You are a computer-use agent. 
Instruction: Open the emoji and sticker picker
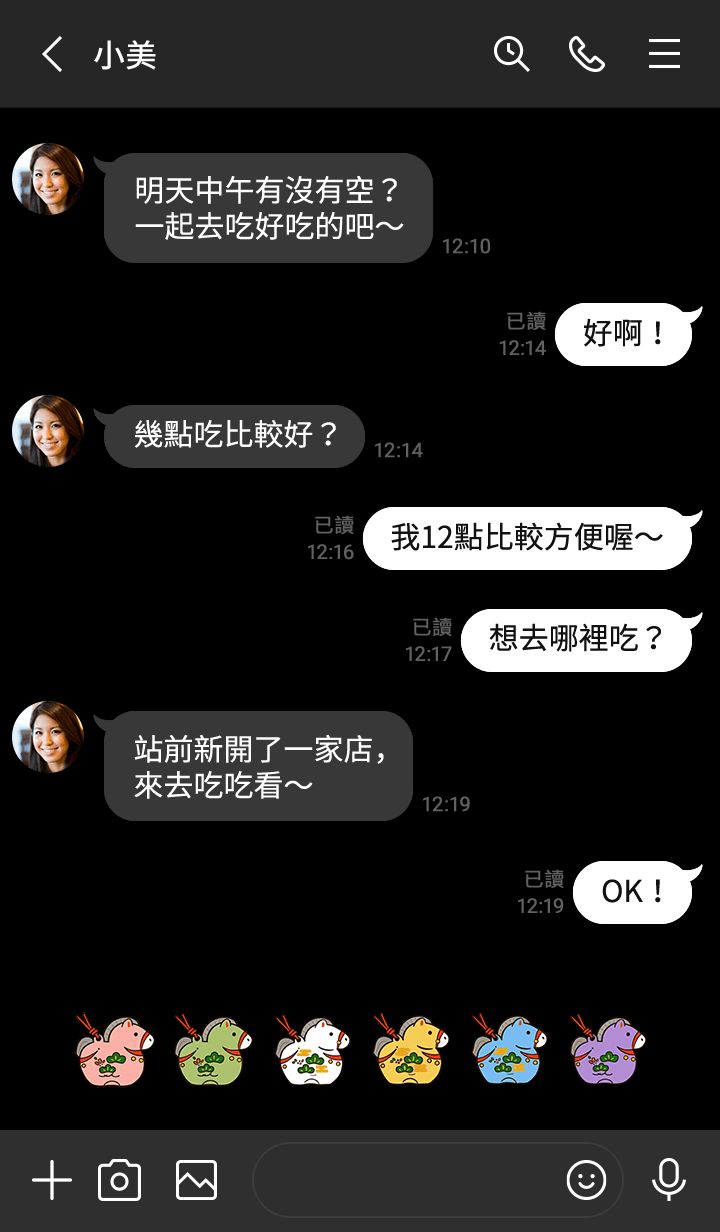click(x=586, y=1181)
